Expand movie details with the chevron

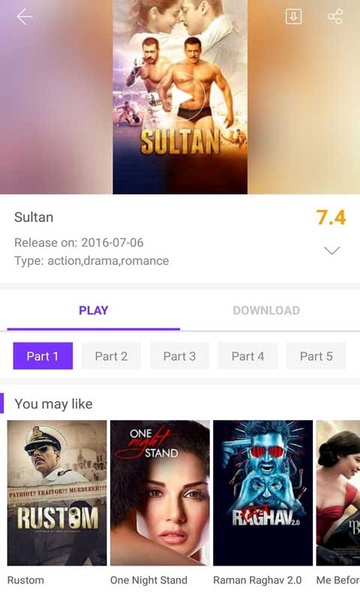pos(332,251)
